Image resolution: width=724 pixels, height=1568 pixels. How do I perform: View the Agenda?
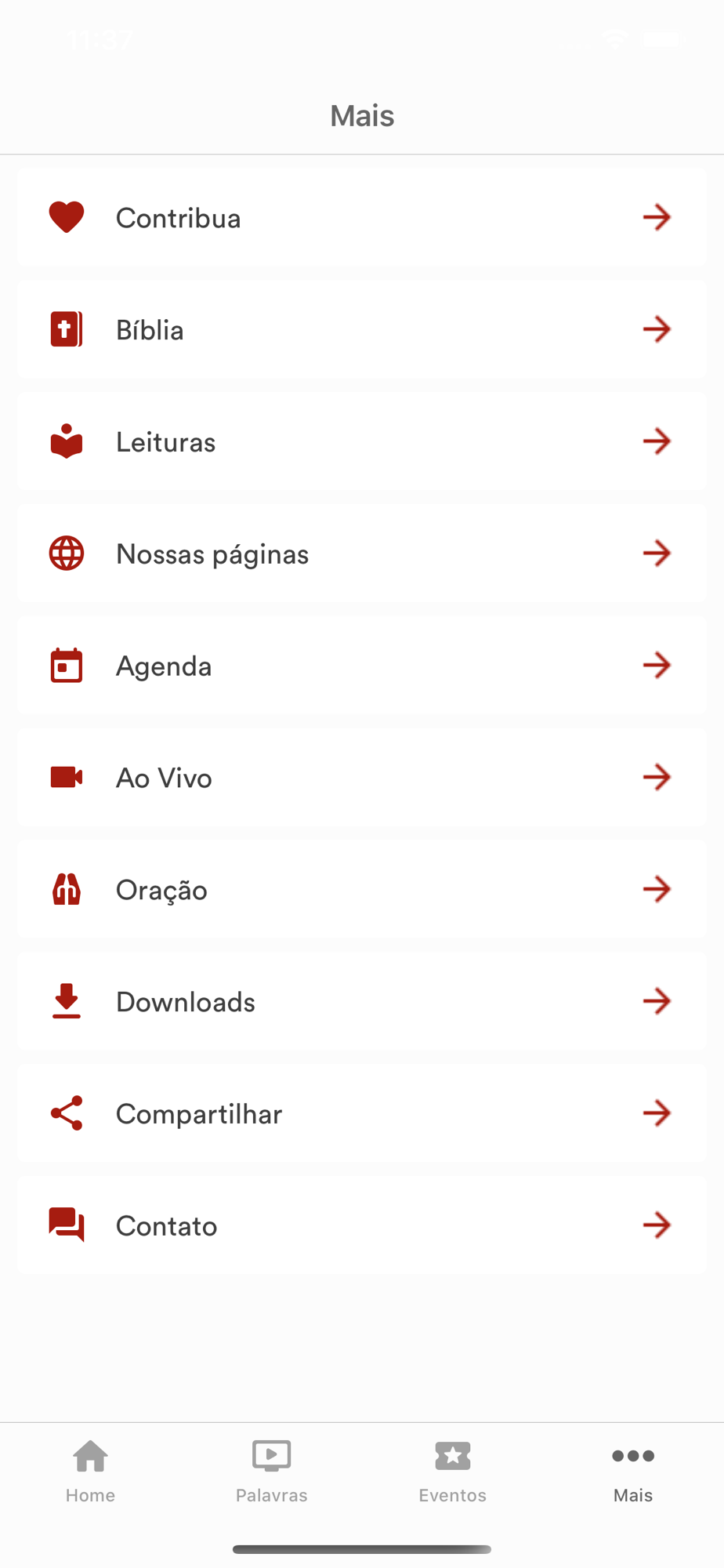(x=362, y=666)
